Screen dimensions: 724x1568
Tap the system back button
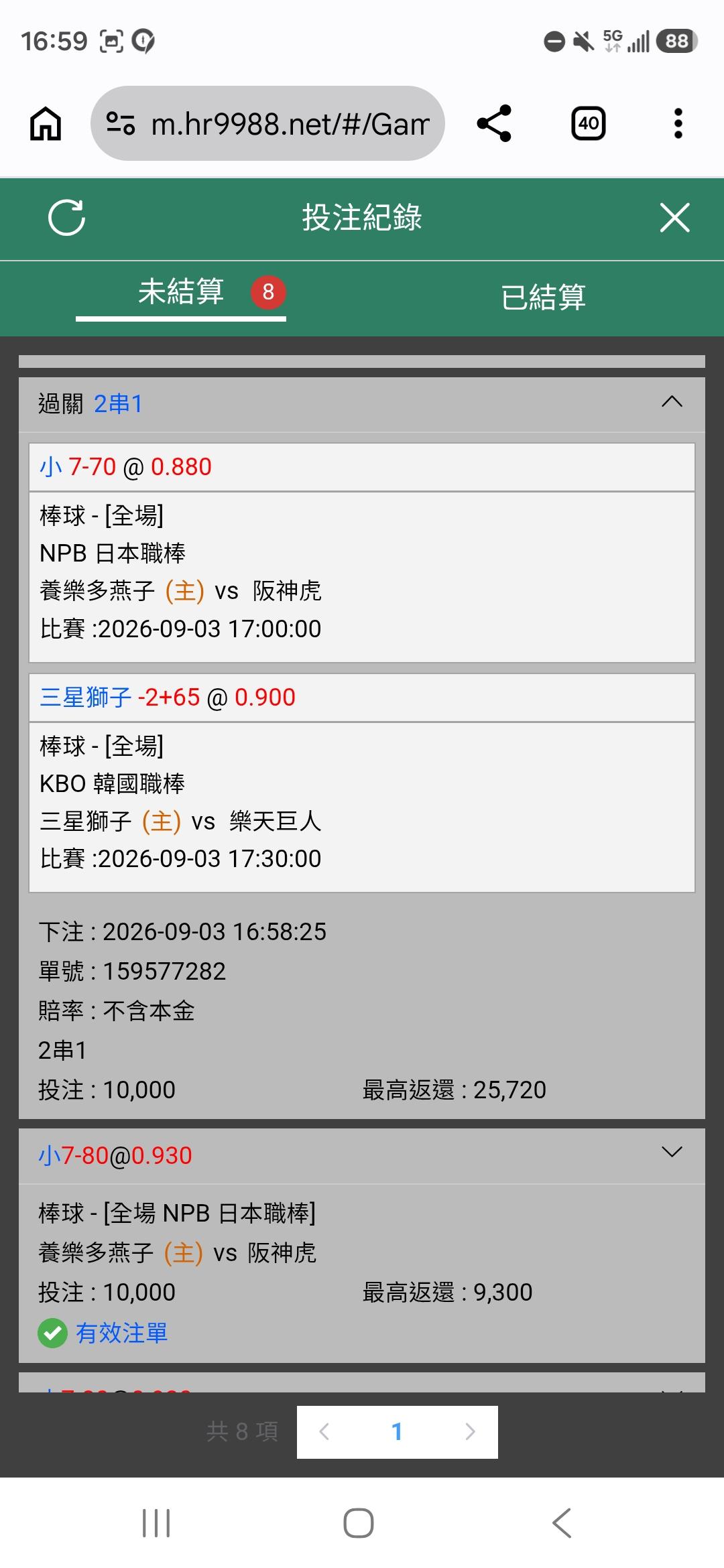tap(562, 1523)
